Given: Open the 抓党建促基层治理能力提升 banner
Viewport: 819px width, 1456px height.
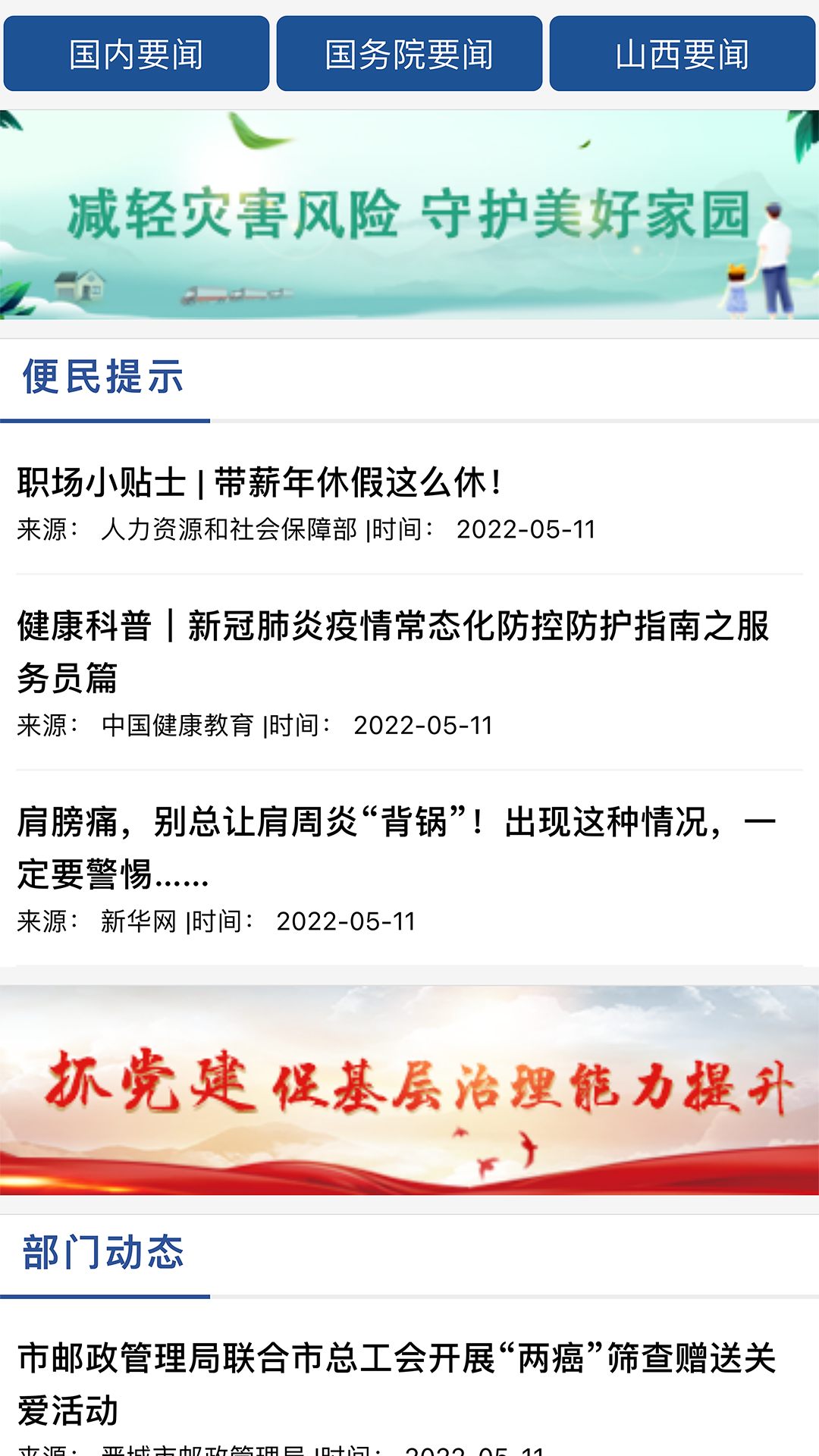Looking at the screenshot, I should pos(409,1090).
